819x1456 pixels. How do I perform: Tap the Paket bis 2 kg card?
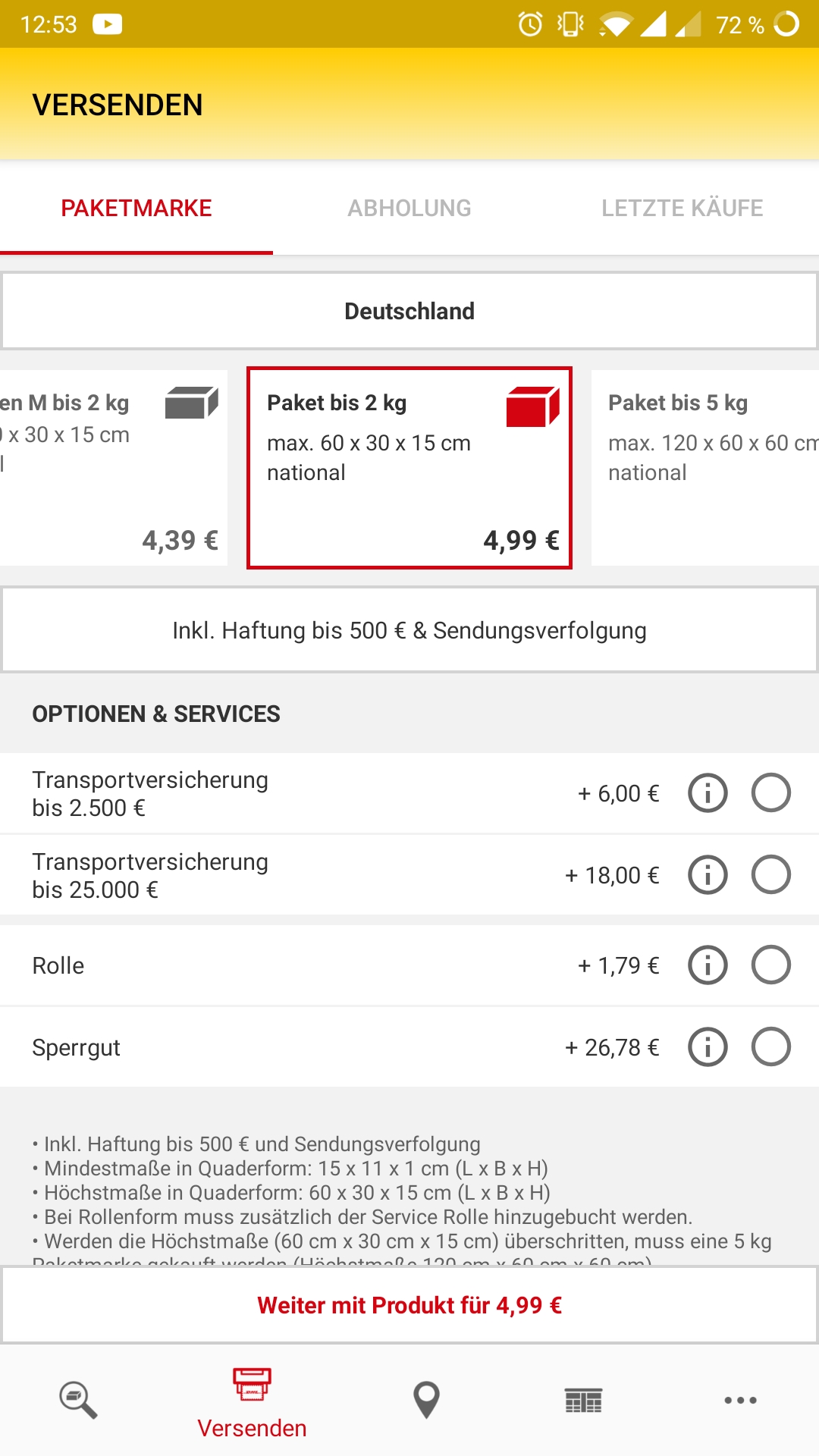(409, 468)
